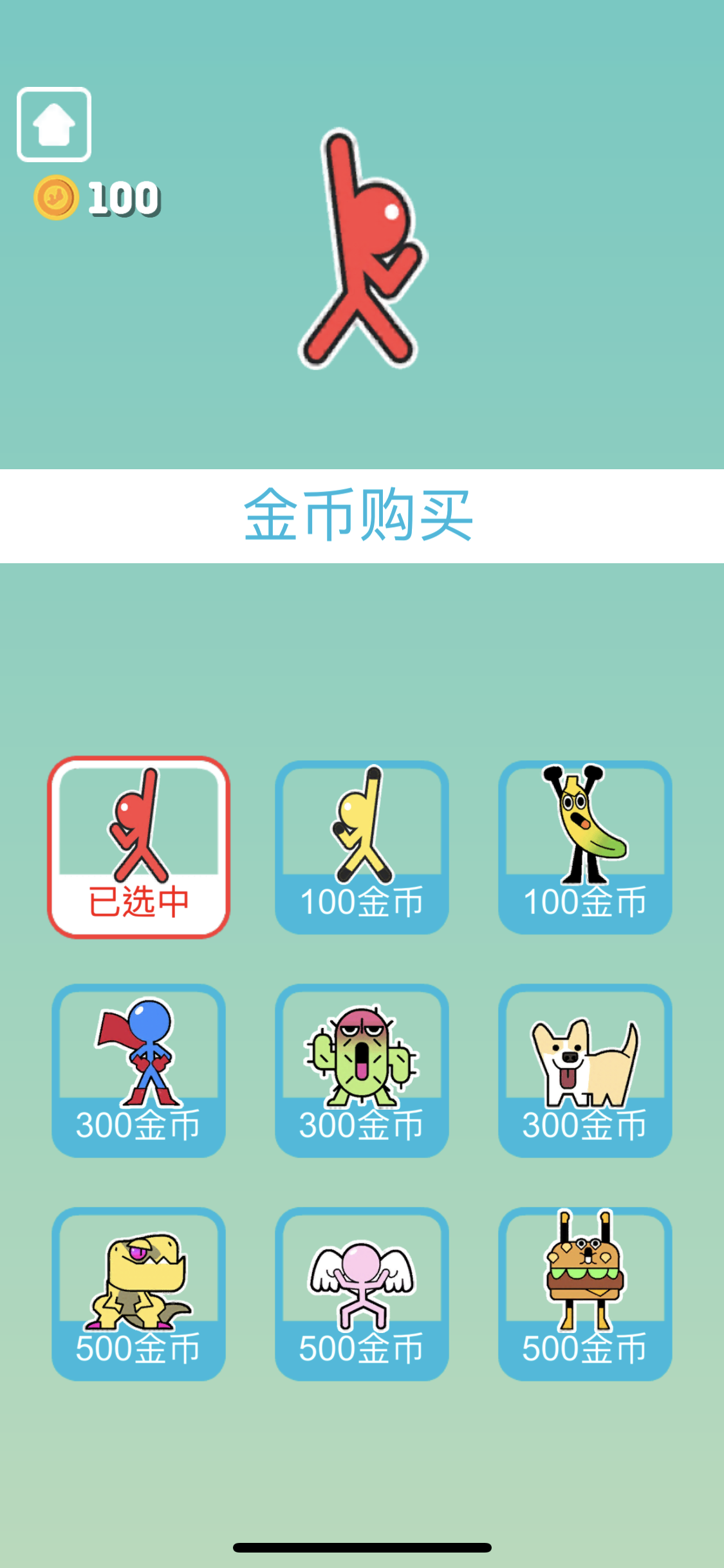The height and width of the screenshot is (1568, 724).
Task: Buy the cactus character for 300 coins
Action: click(x=361, y=1069)
